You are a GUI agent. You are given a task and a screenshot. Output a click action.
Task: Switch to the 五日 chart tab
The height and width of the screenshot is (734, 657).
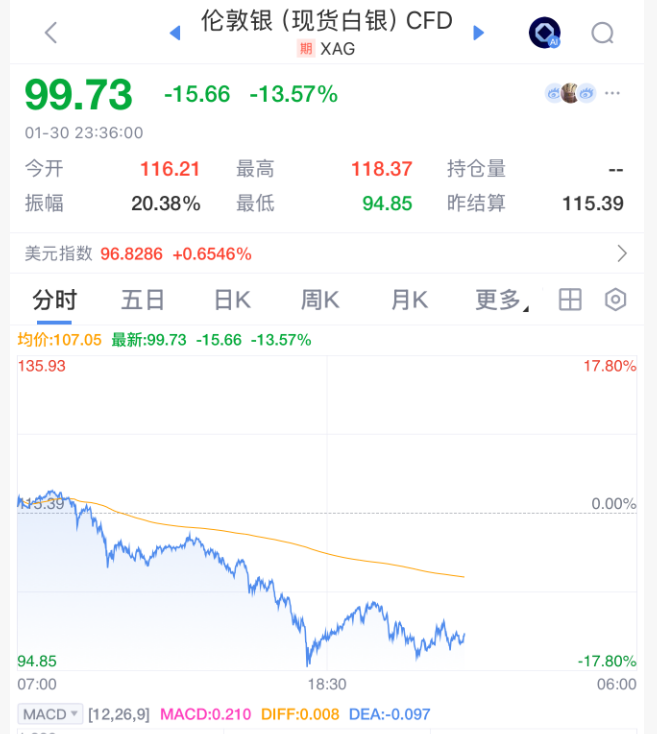click(143, 299)
